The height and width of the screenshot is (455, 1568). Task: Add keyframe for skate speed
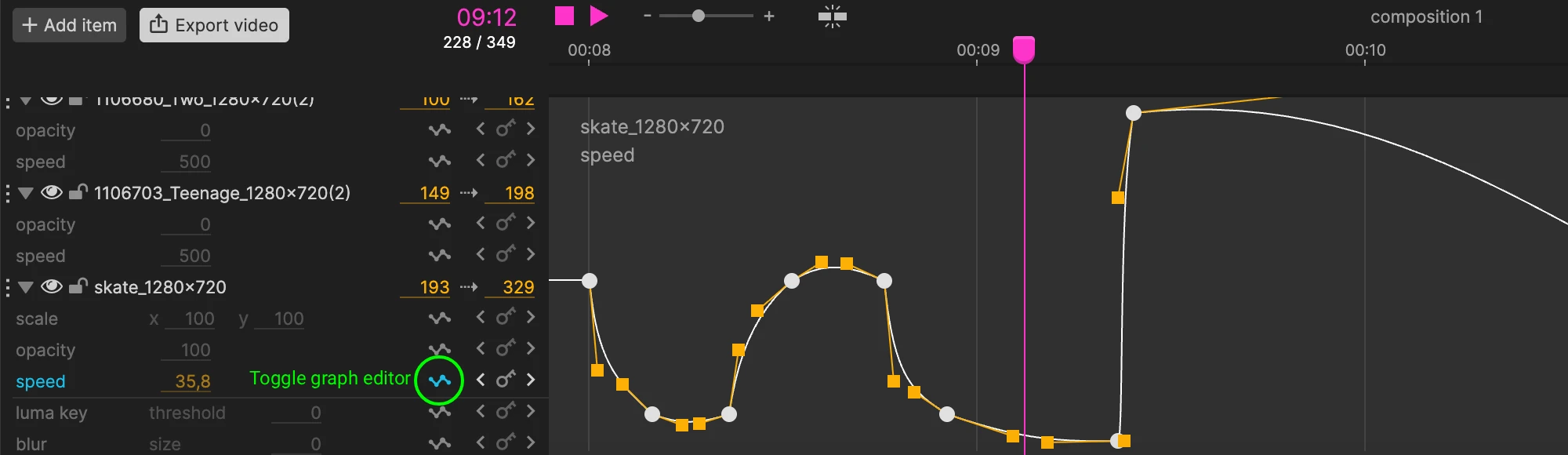coord(506,380)
